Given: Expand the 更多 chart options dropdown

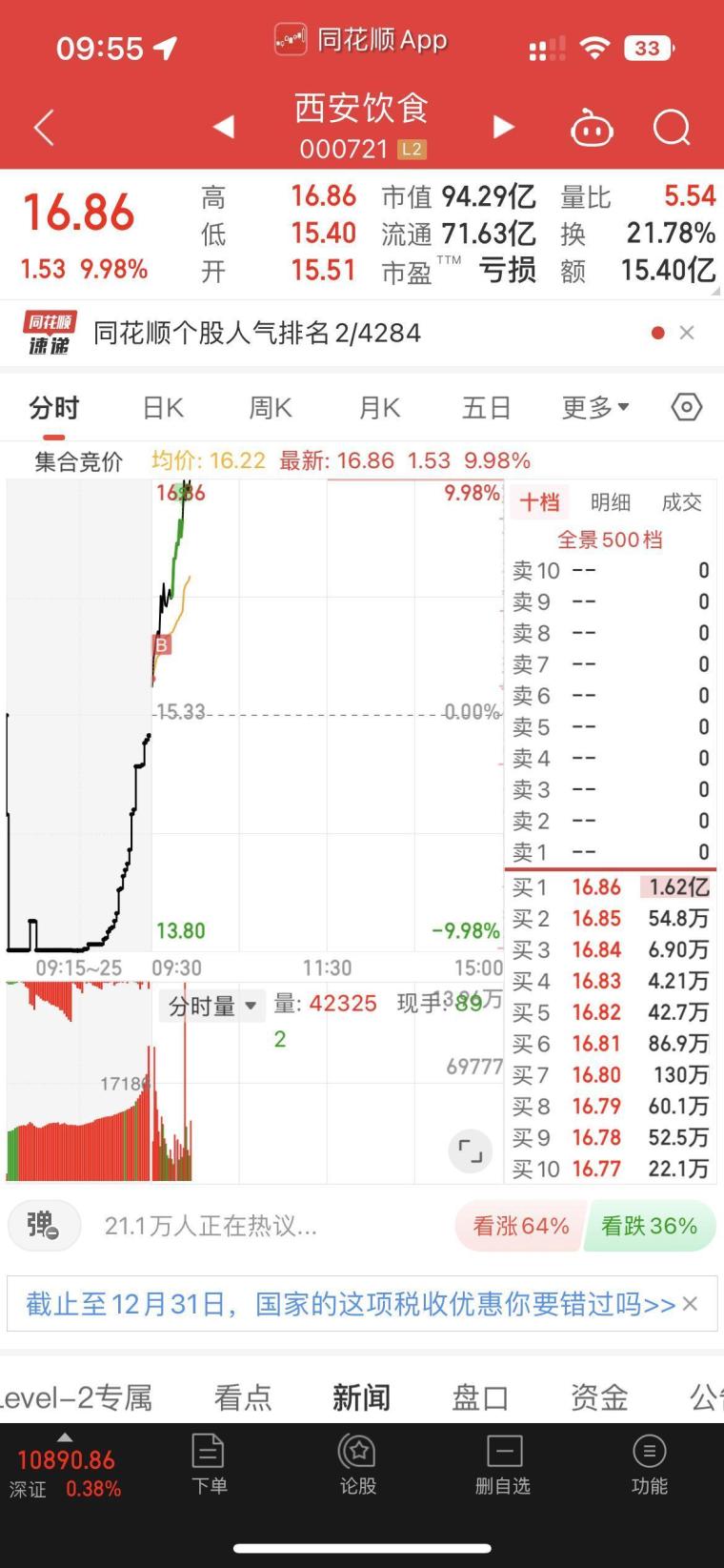Looking at the screenshot, I should [595, 408].
